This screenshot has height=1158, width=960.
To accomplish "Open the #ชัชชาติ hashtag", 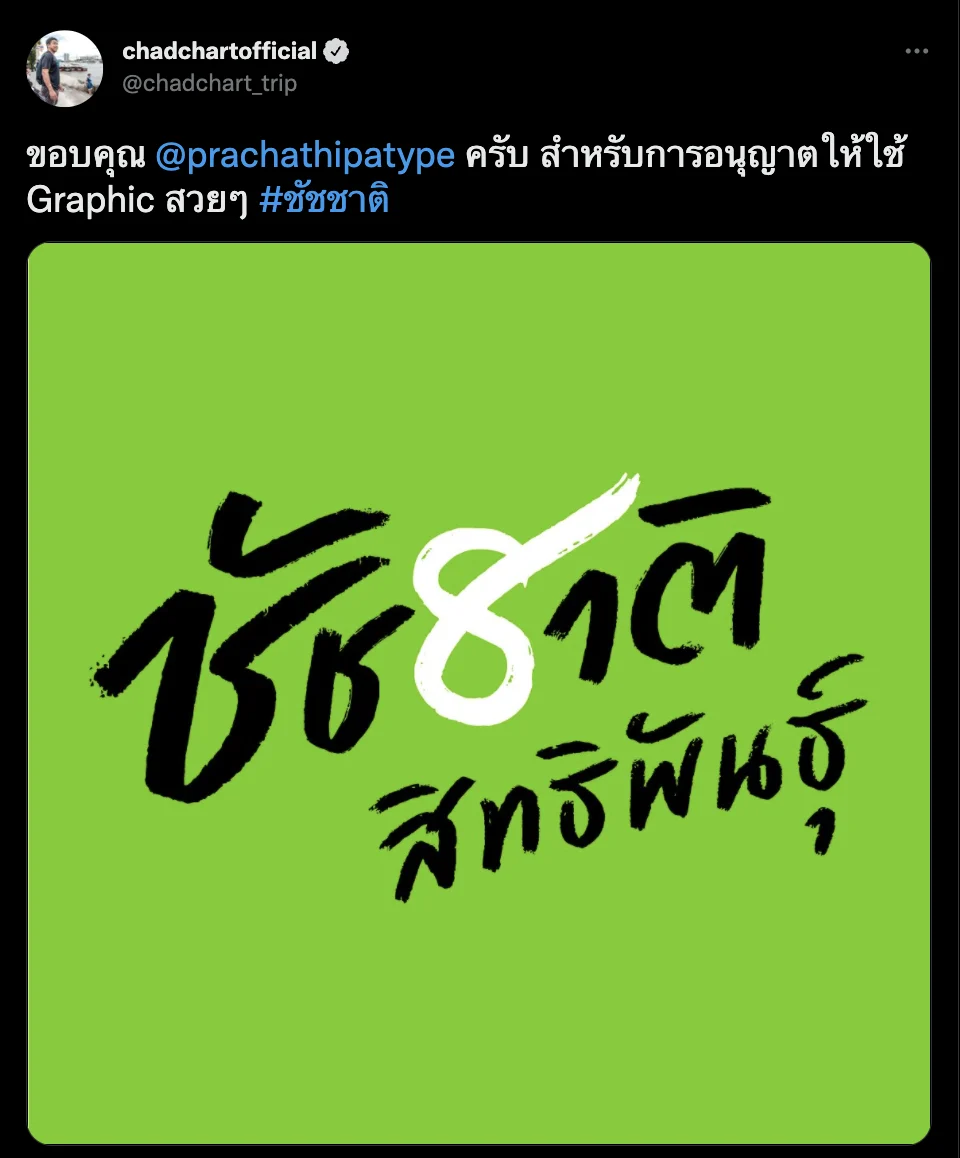I will click(323, 200).
